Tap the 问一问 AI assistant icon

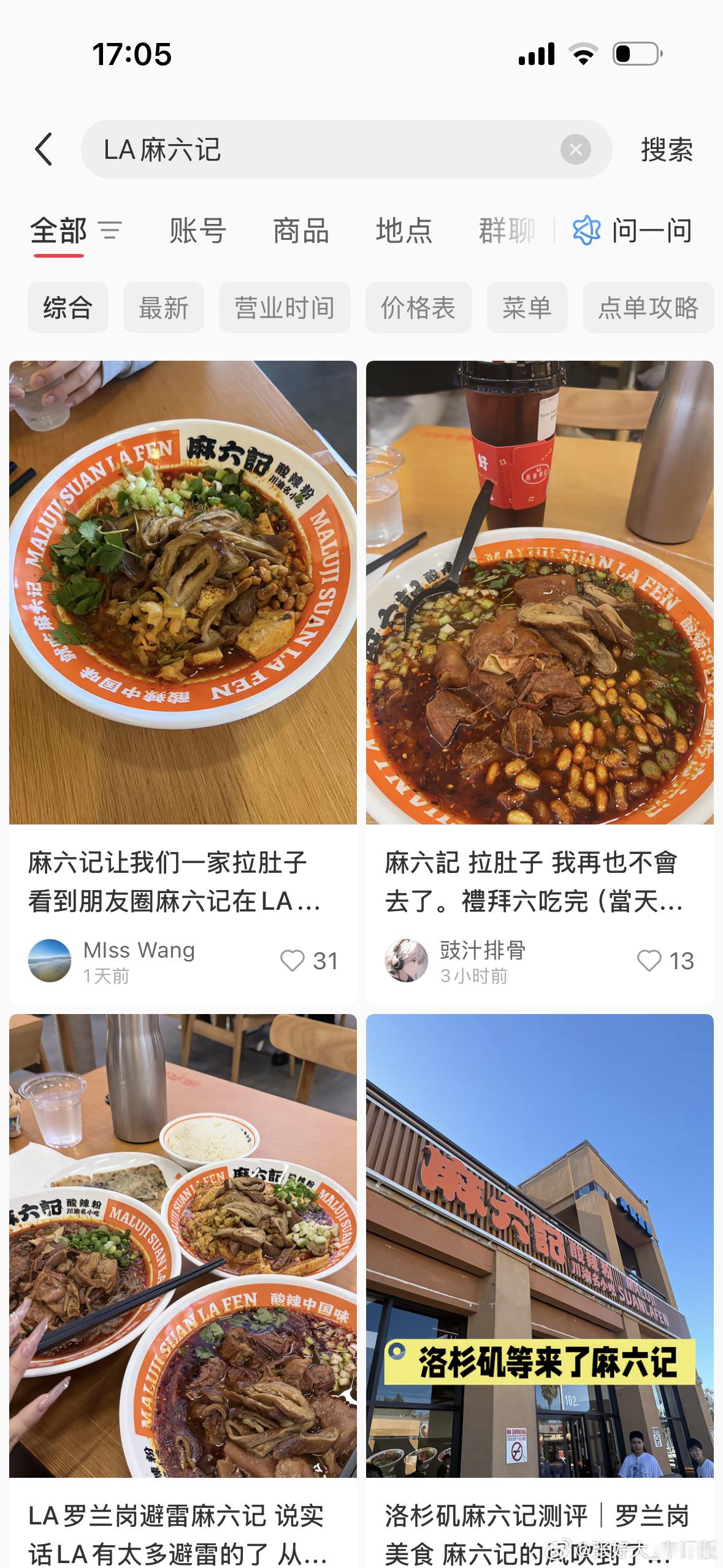586,231
